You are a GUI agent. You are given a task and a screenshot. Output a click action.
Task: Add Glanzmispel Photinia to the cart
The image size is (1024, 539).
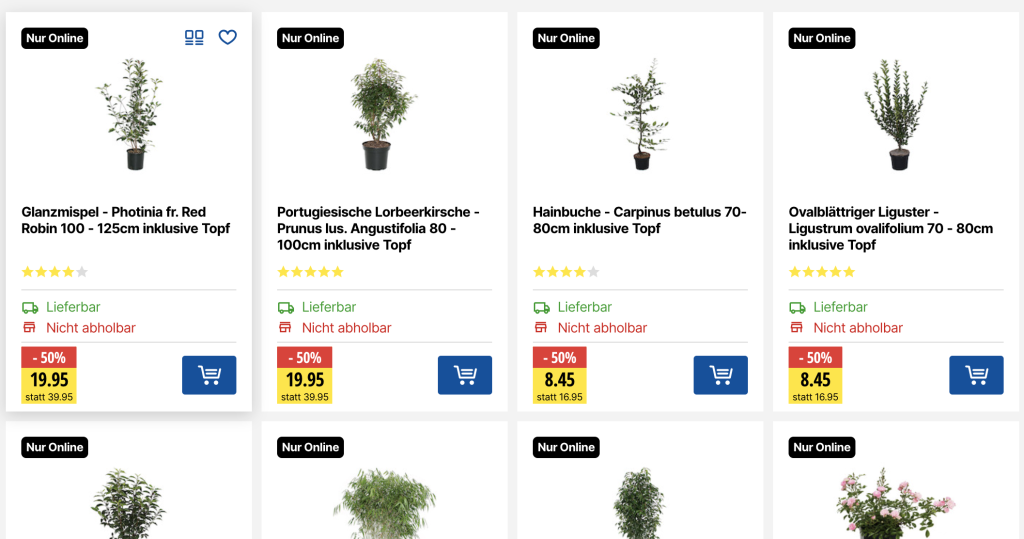pyautogui.click(x=209, y=375)
